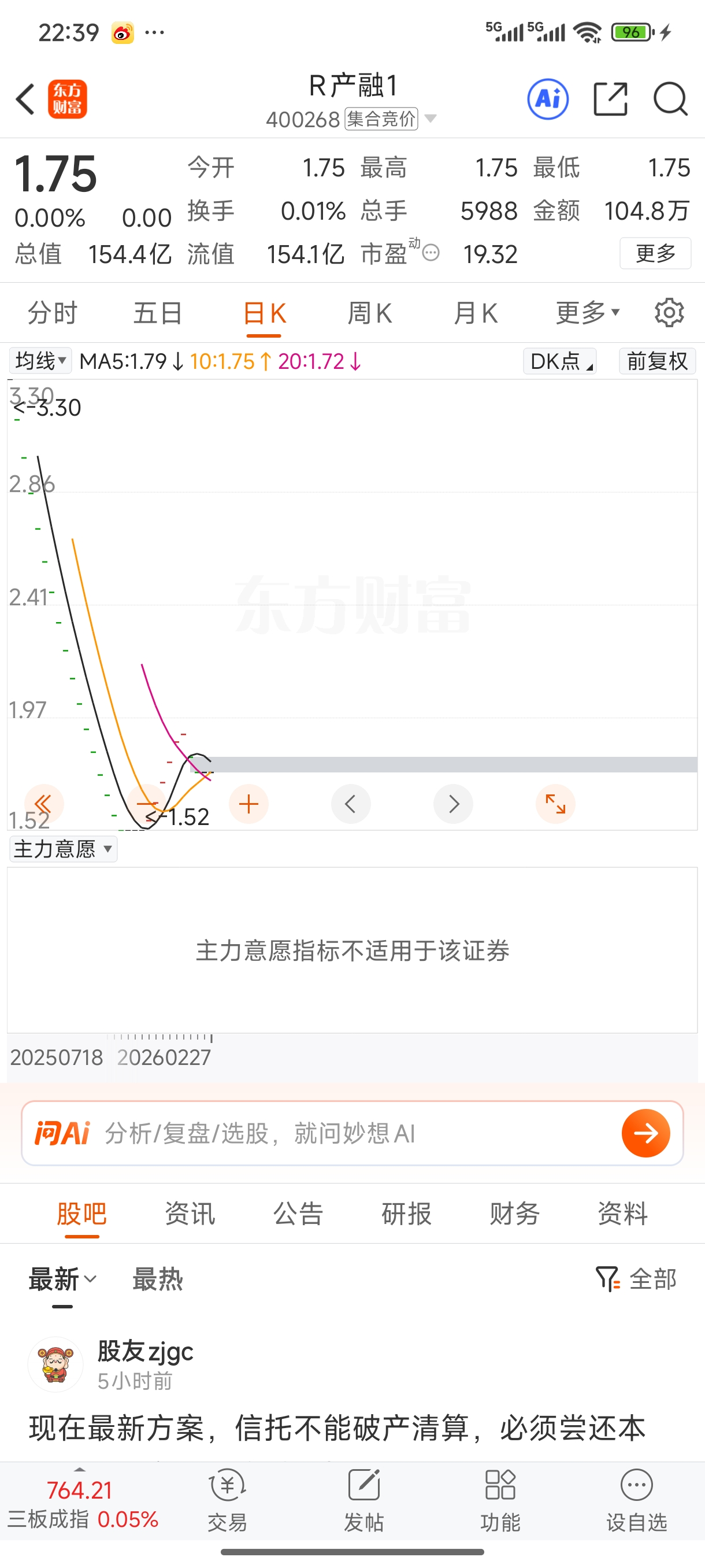
Task: Filter posts with 全部
Action: pos(636,1279)
